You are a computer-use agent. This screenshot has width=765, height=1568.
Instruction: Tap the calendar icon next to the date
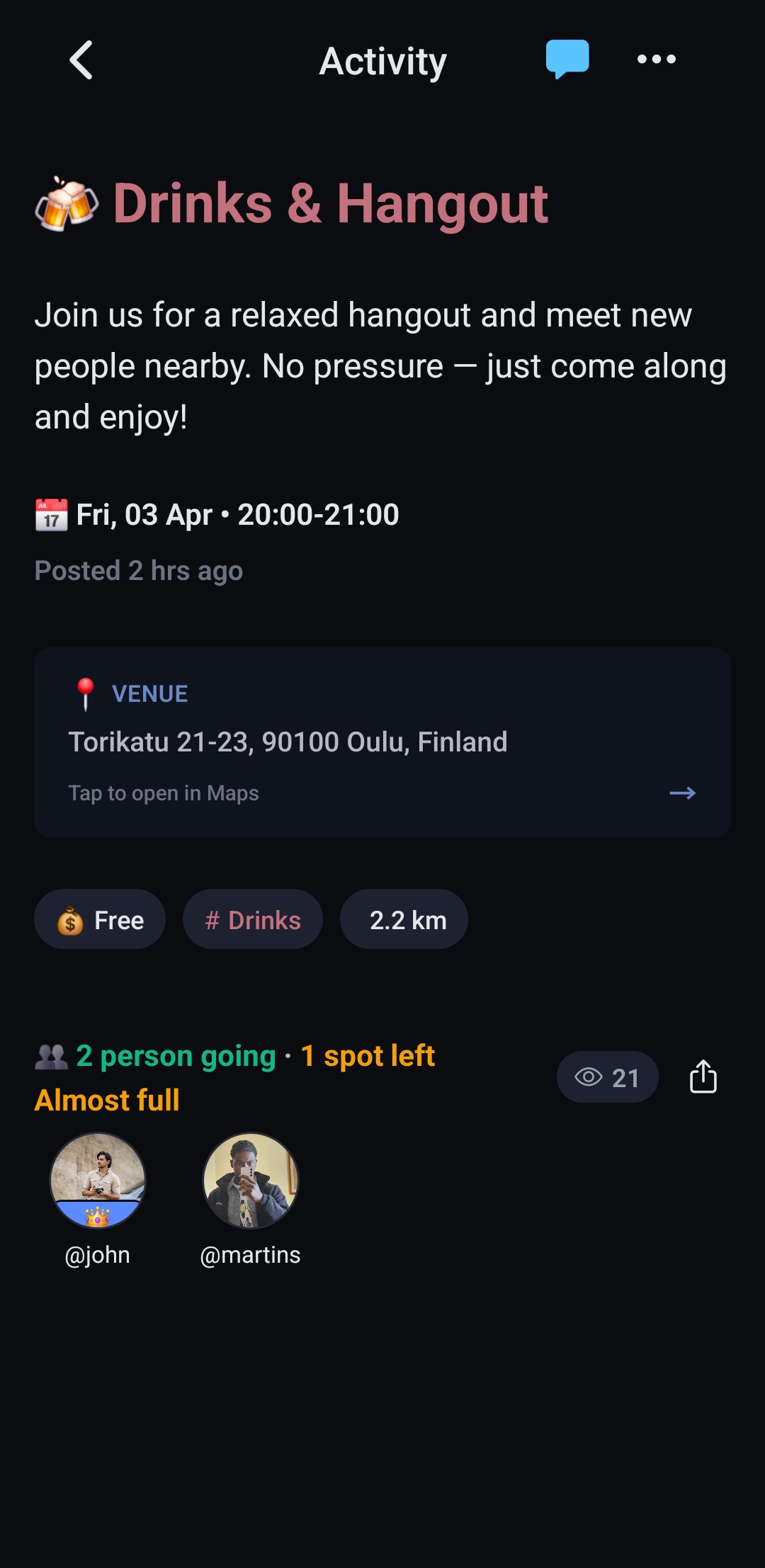pos(50,514)
